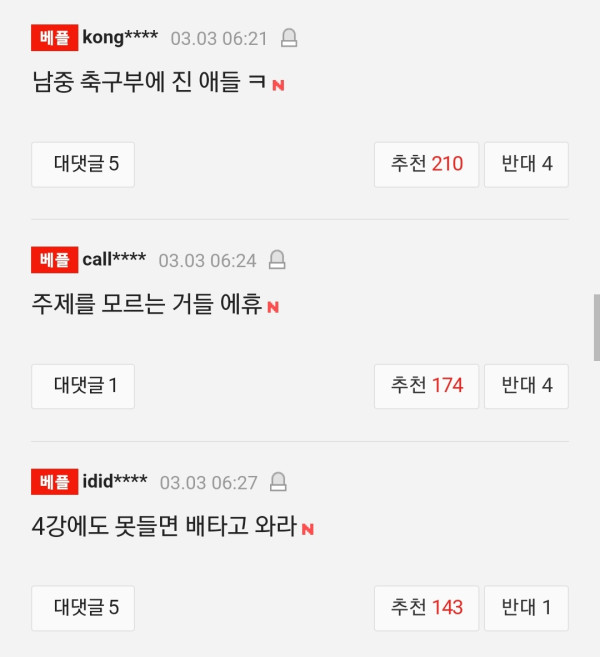The image size is (600, 657).
Task: View 5 replies under idid**** comment
Action: (x=83, y=608)
